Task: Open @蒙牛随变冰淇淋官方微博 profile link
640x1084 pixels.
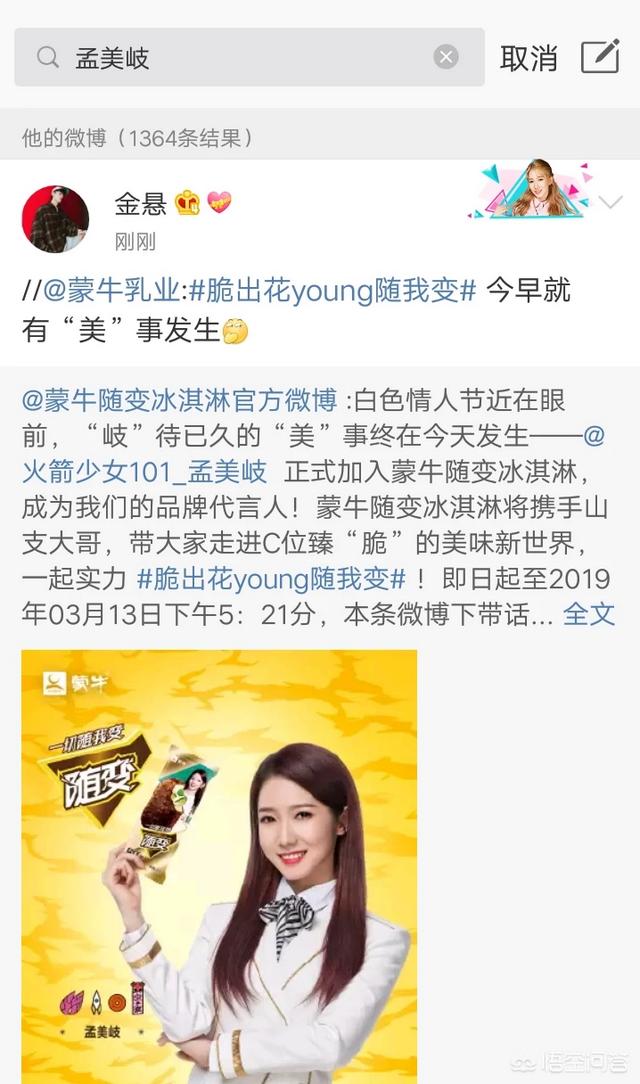Action: (178, 401)
